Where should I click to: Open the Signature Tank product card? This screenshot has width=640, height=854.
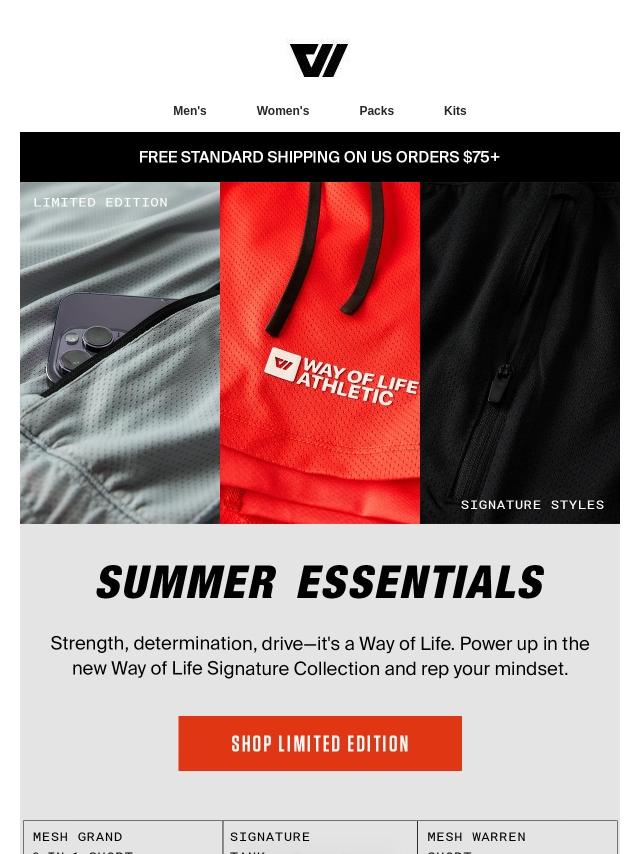tap(319, 838)
